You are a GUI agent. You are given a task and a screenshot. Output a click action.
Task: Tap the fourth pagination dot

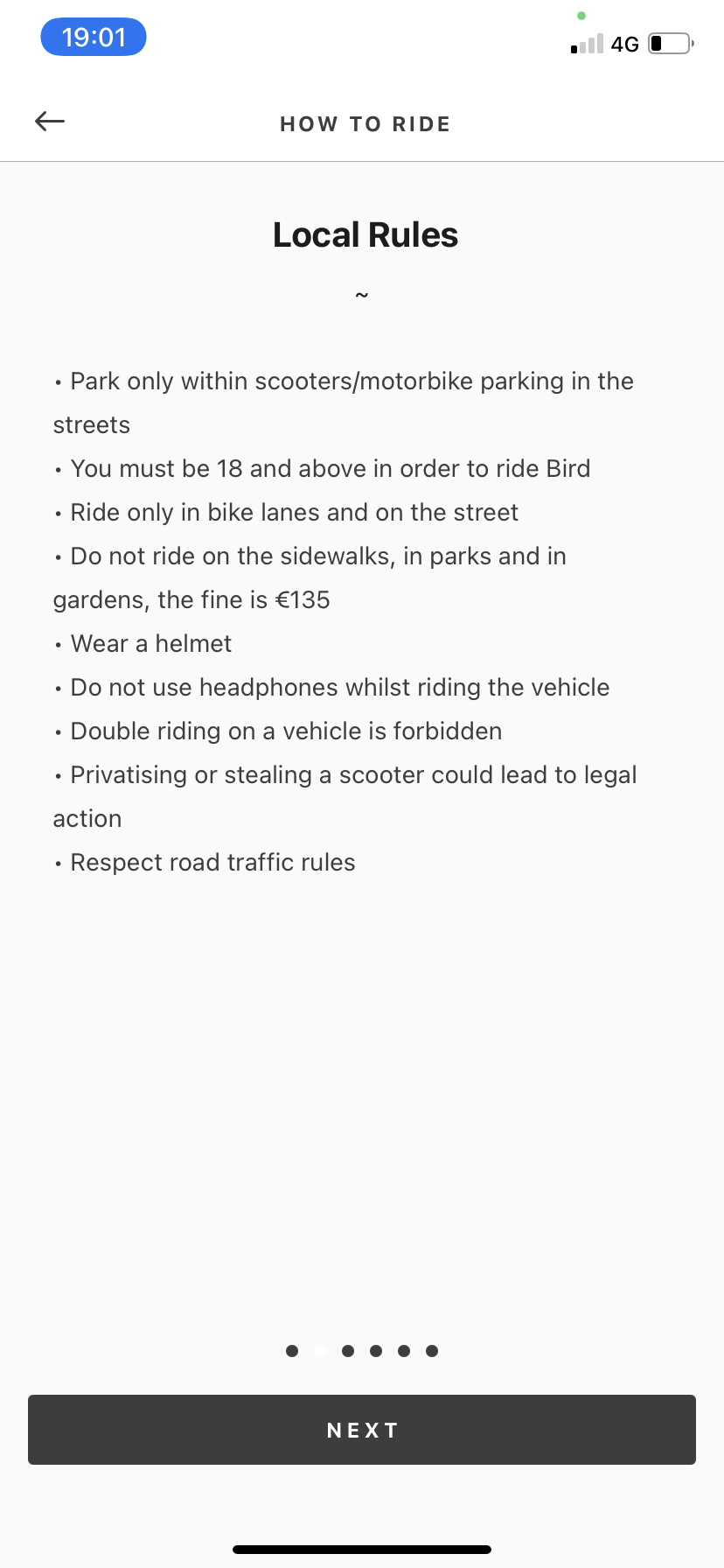click(375, 1350)
